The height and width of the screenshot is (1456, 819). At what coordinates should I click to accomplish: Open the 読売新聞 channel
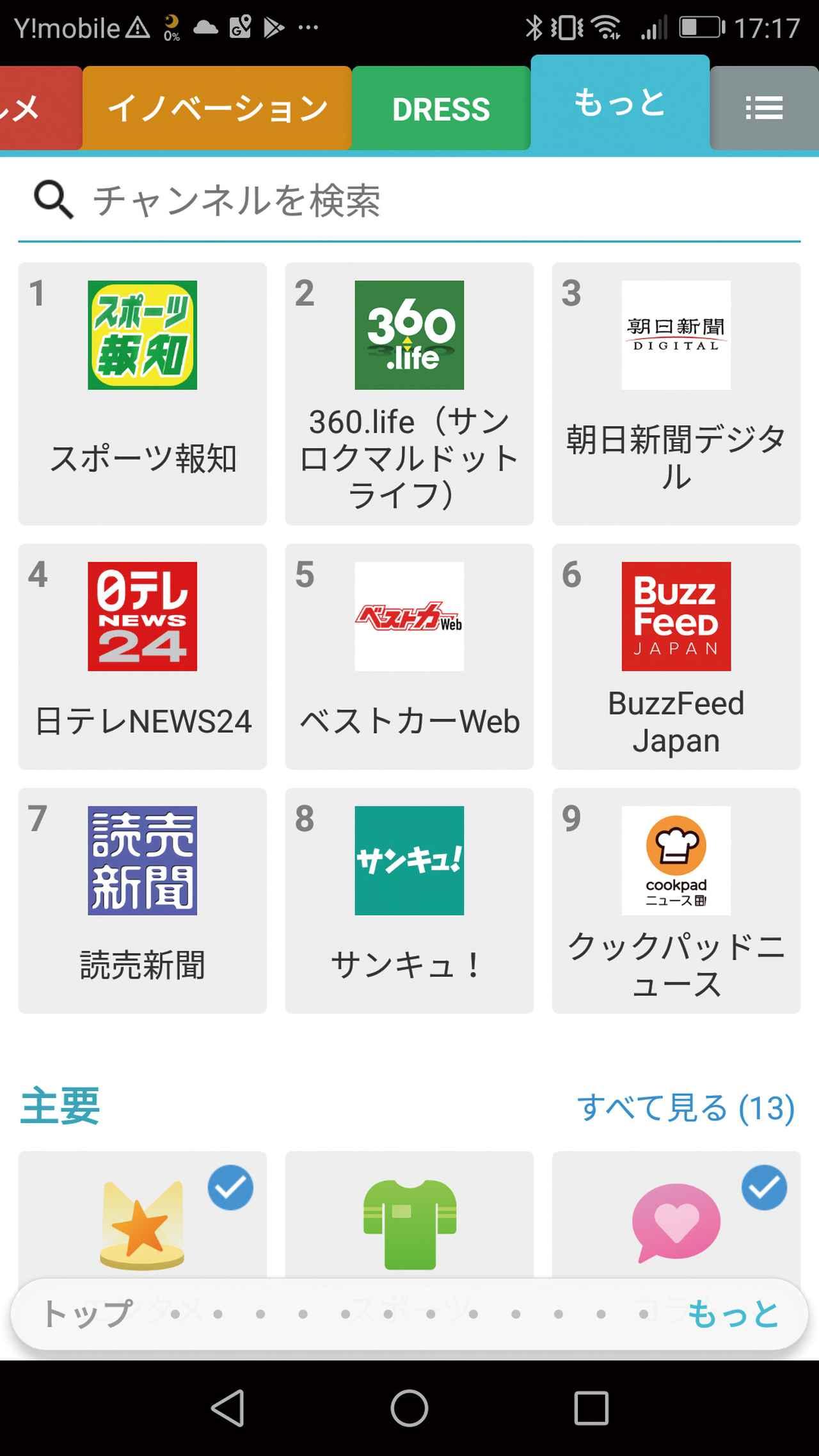pos(142,900)
